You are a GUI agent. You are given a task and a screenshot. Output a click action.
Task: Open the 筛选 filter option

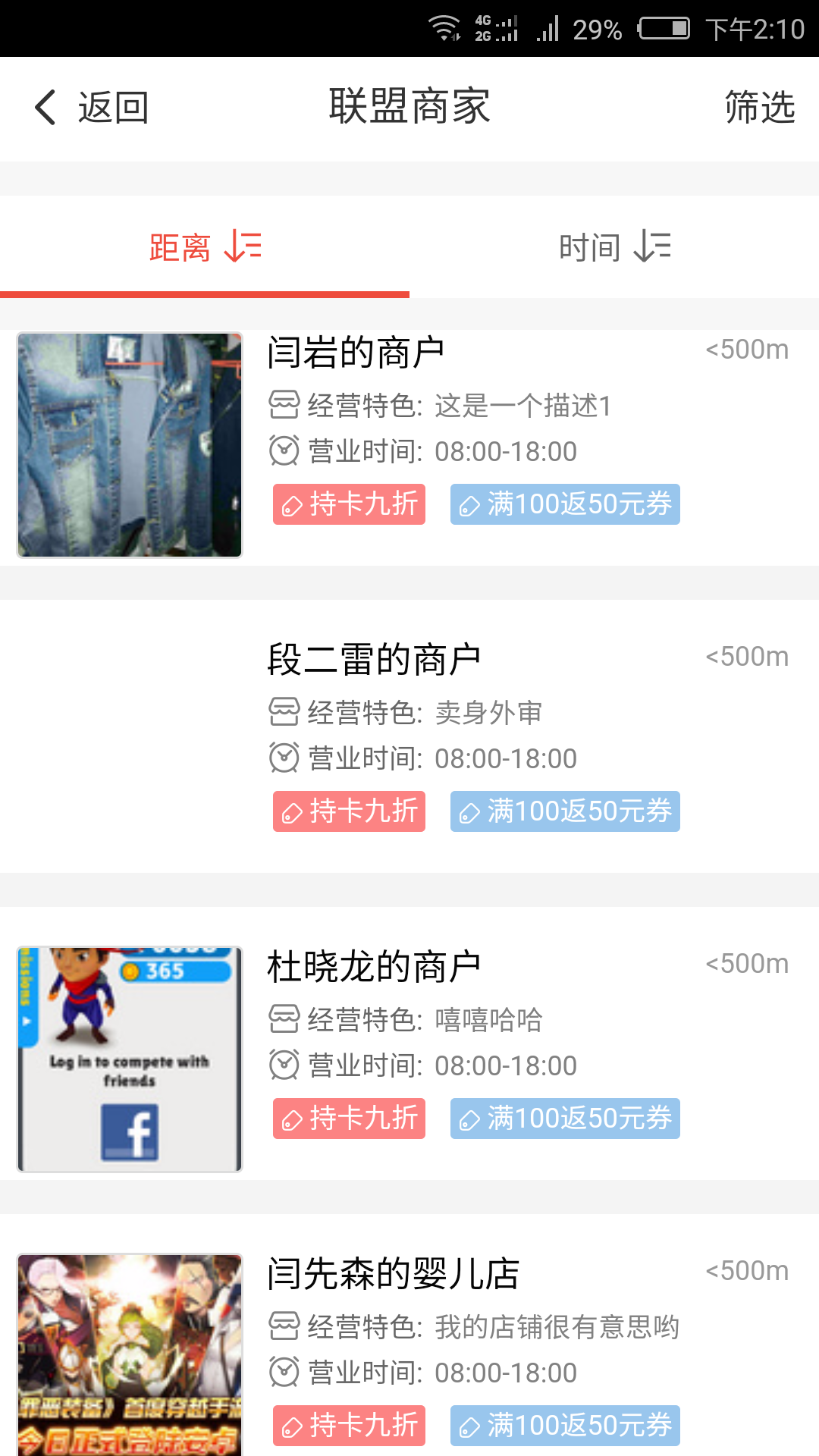tap(759, 107)
